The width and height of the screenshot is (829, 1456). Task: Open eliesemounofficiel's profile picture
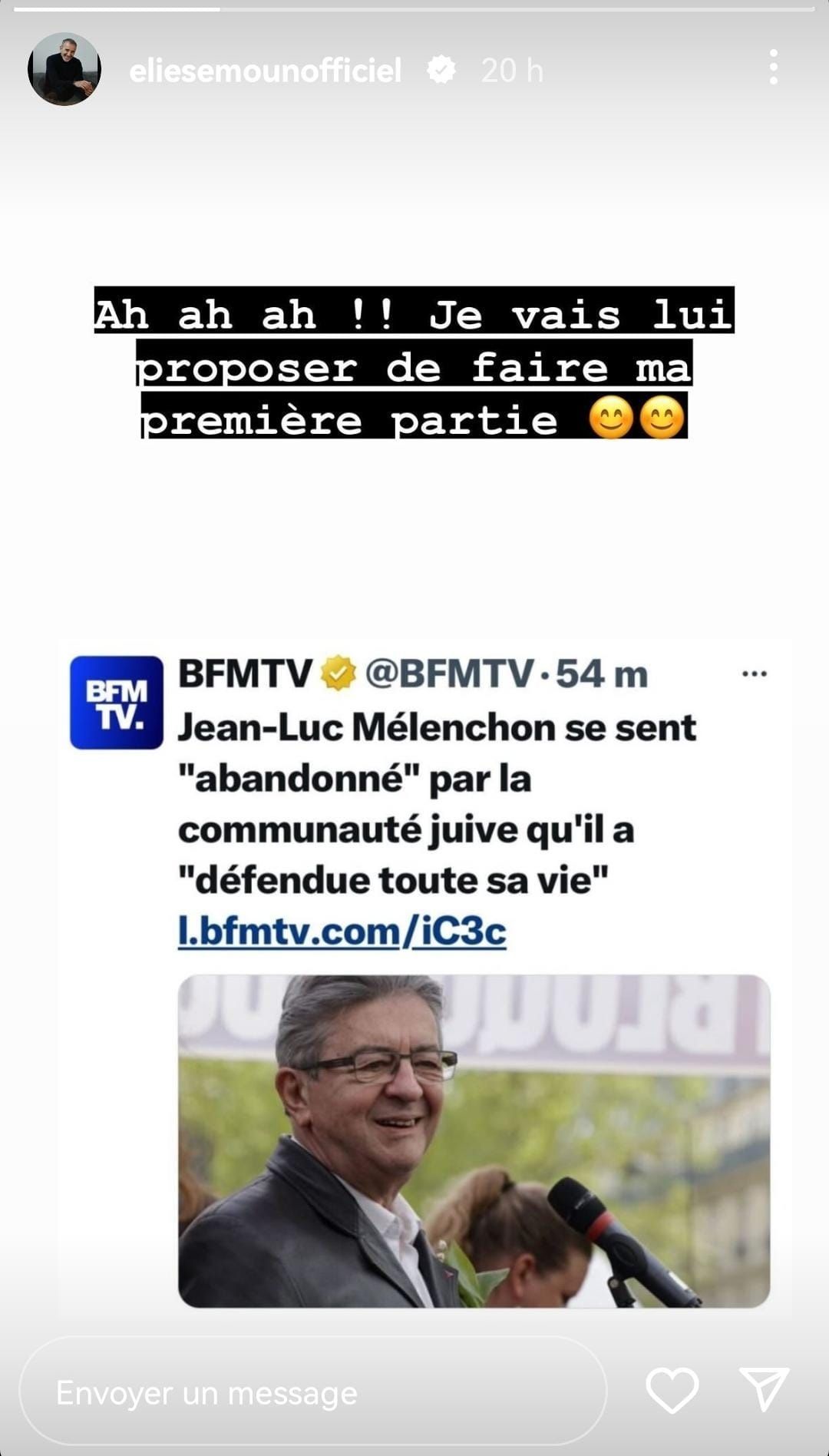pyautogui.click(x=64, y=69)
